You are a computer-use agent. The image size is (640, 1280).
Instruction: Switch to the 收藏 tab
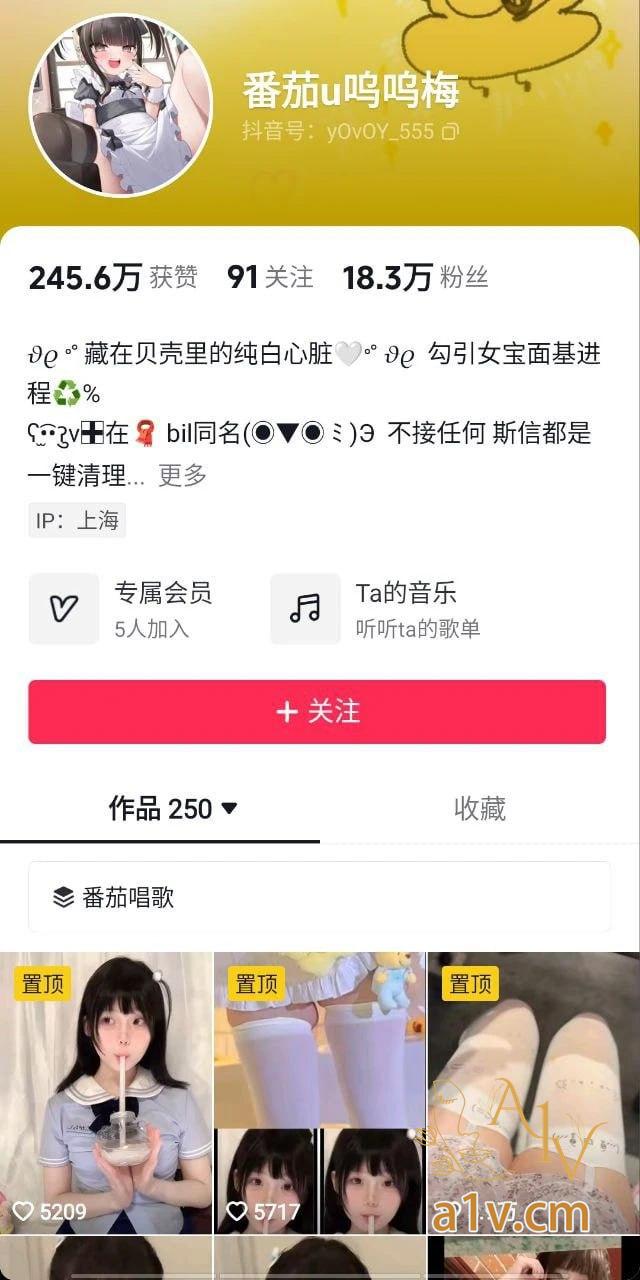[480, 808]
